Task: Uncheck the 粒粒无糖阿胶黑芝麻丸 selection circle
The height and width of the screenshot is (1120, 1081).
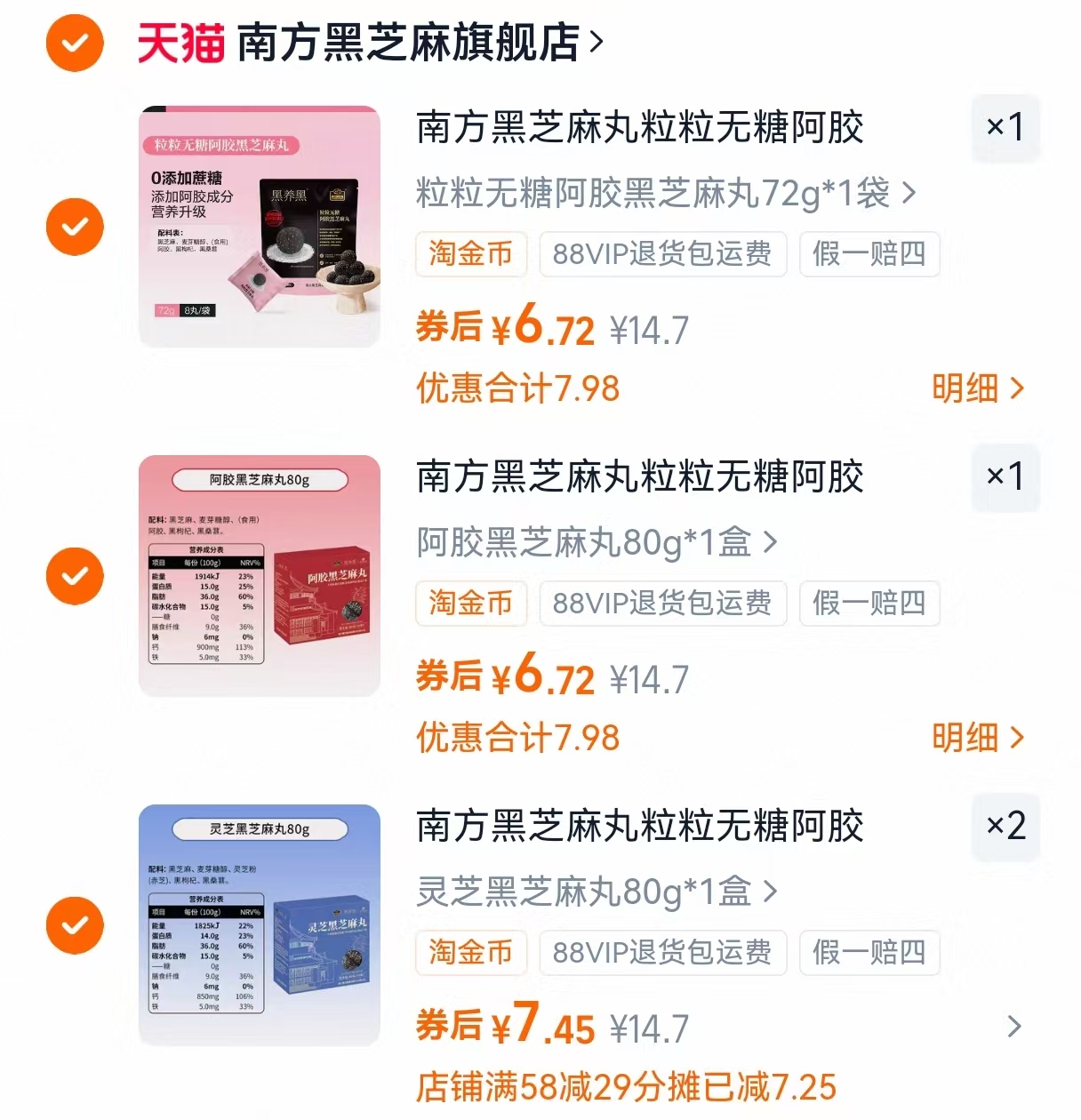Action: pyautogui.click(x=75, y=227)
